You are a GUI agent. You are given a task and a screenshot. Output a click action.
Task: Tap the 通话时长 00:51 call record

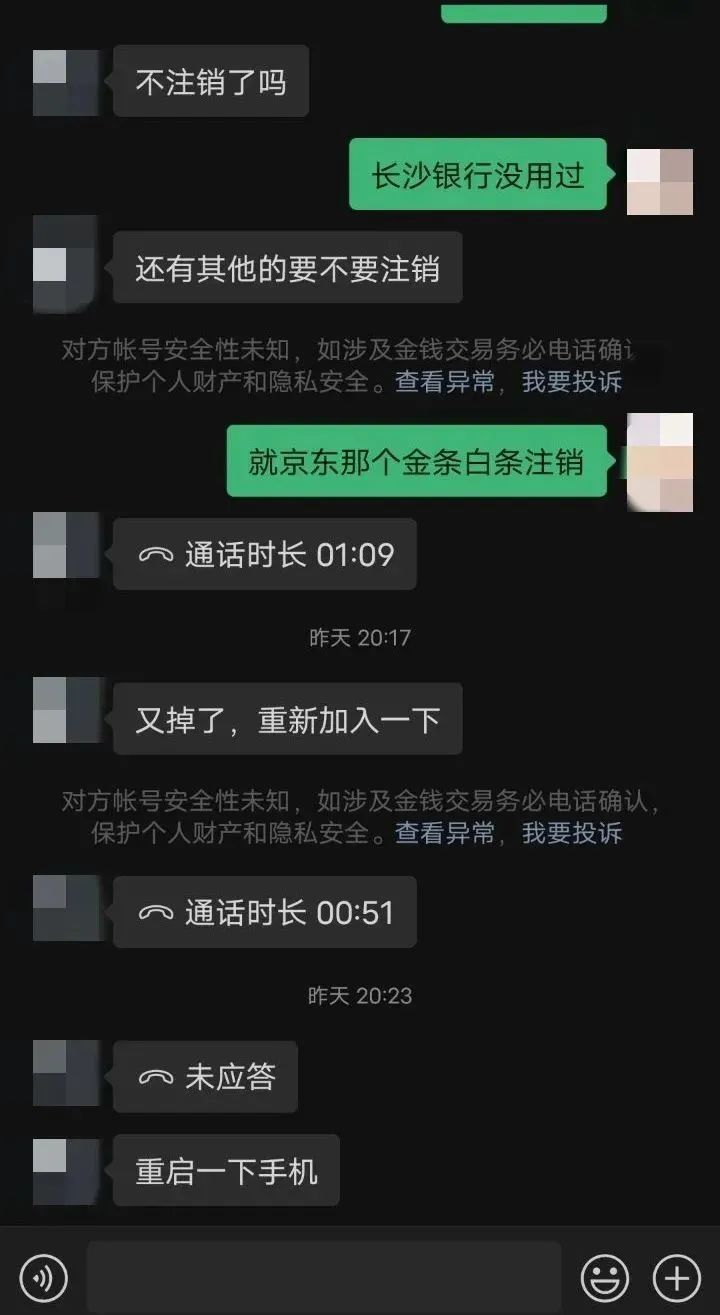click(x=265, y=912)
